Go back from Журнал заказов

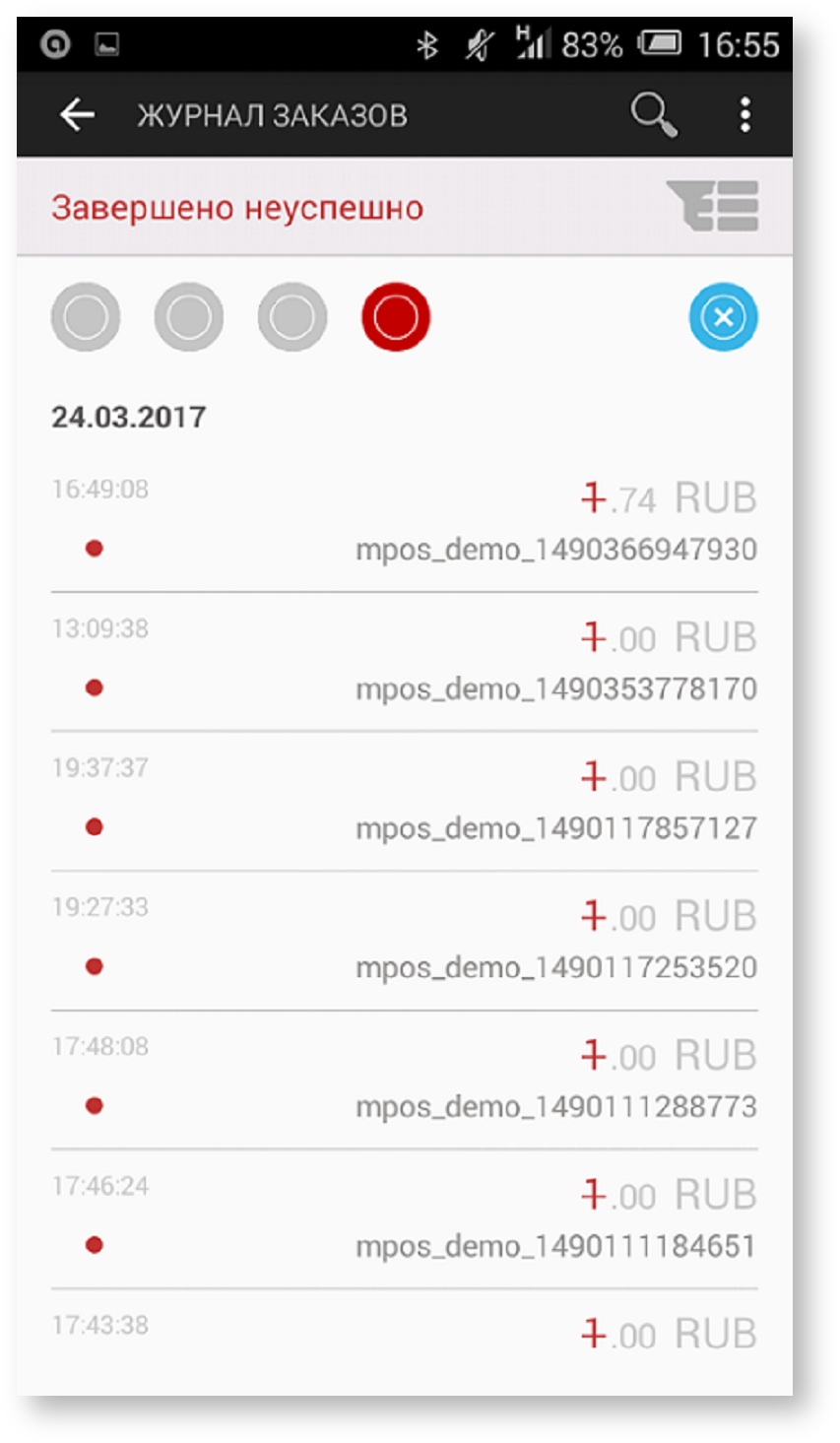click(77, 115)
